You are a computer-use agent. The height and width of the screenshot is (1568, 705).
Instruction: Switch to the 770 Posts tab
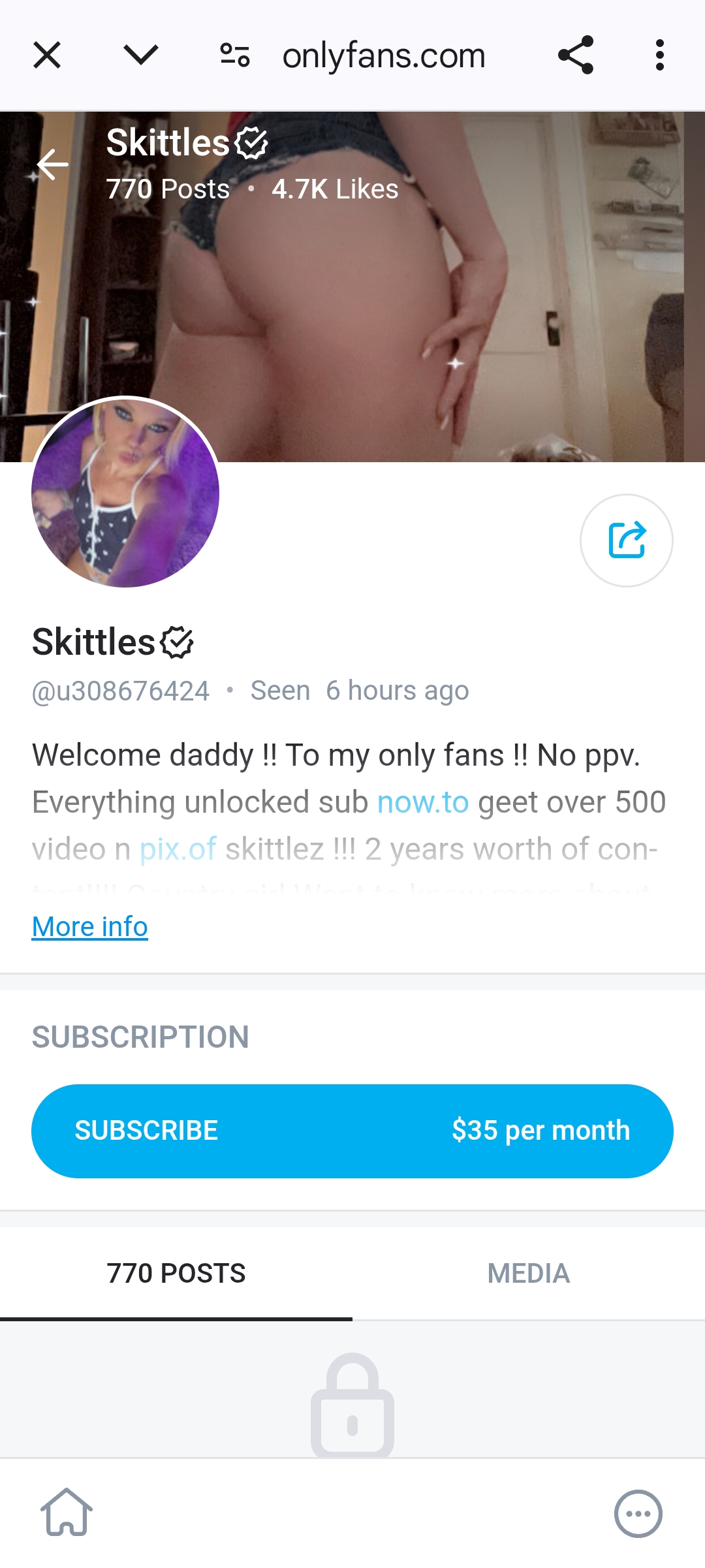(176, 1273)
